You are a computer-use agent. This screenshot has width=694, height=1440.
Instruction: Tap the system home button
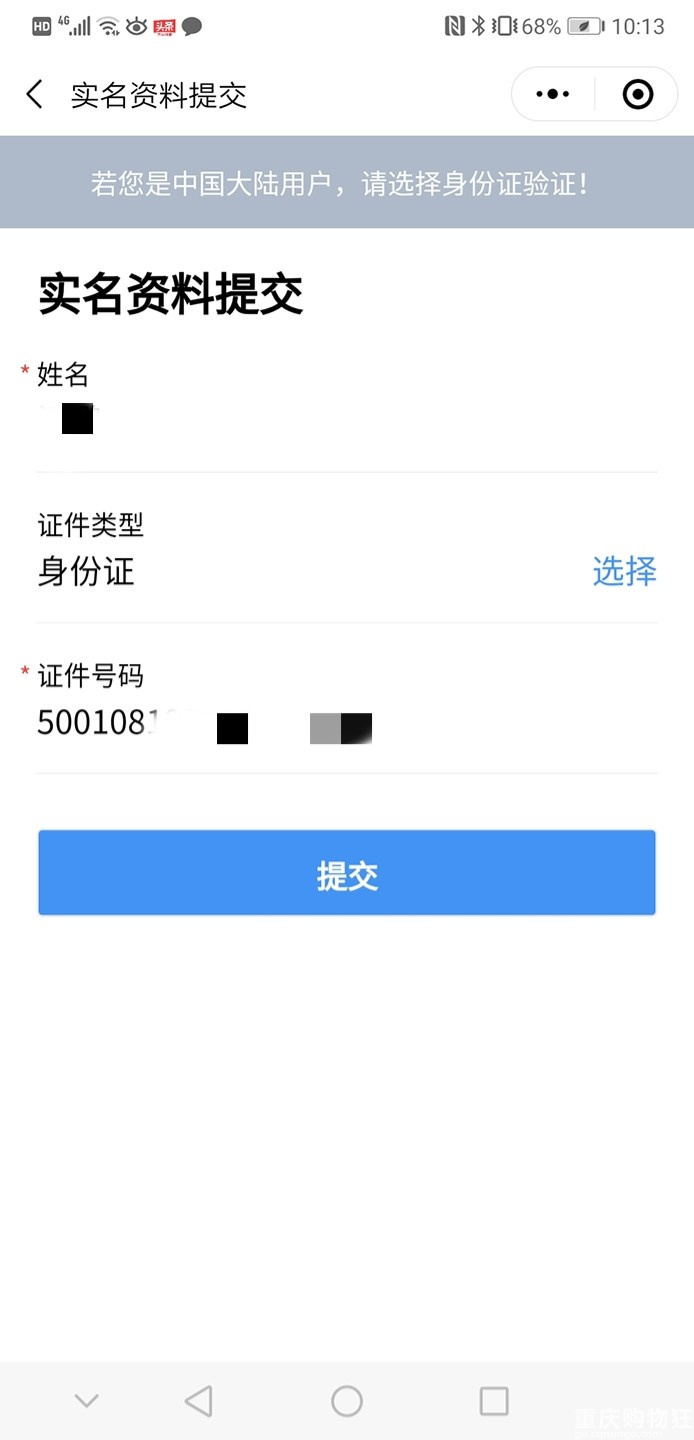(x=347, y=1401)
